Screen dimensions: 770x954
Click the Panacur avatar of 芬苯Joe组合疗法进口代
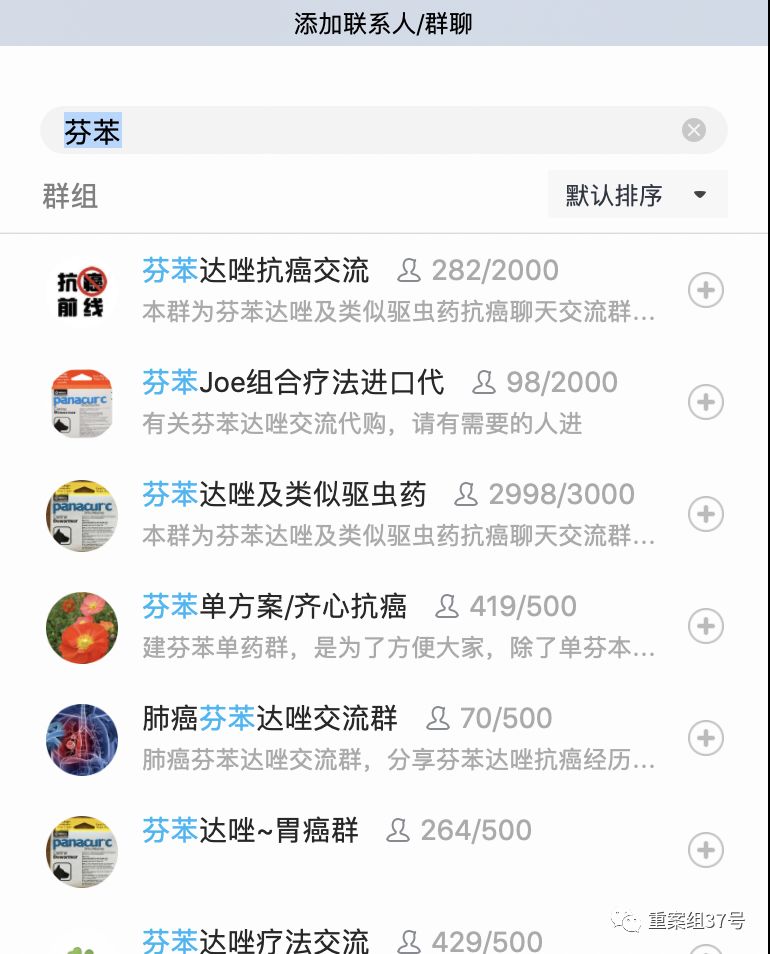click(x=81, y=403)
